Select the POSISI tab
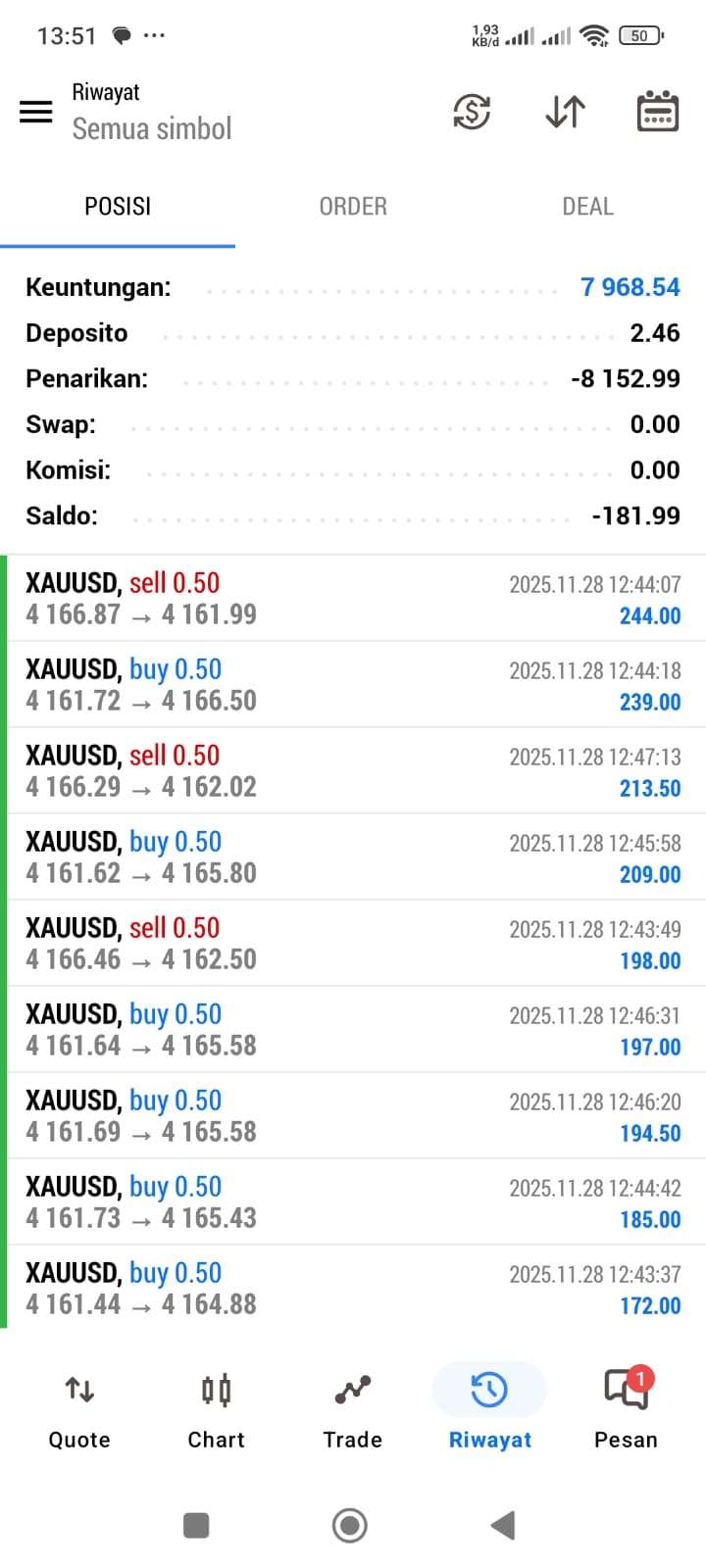This screenshot has width=706, height=1568. [118, 207]
